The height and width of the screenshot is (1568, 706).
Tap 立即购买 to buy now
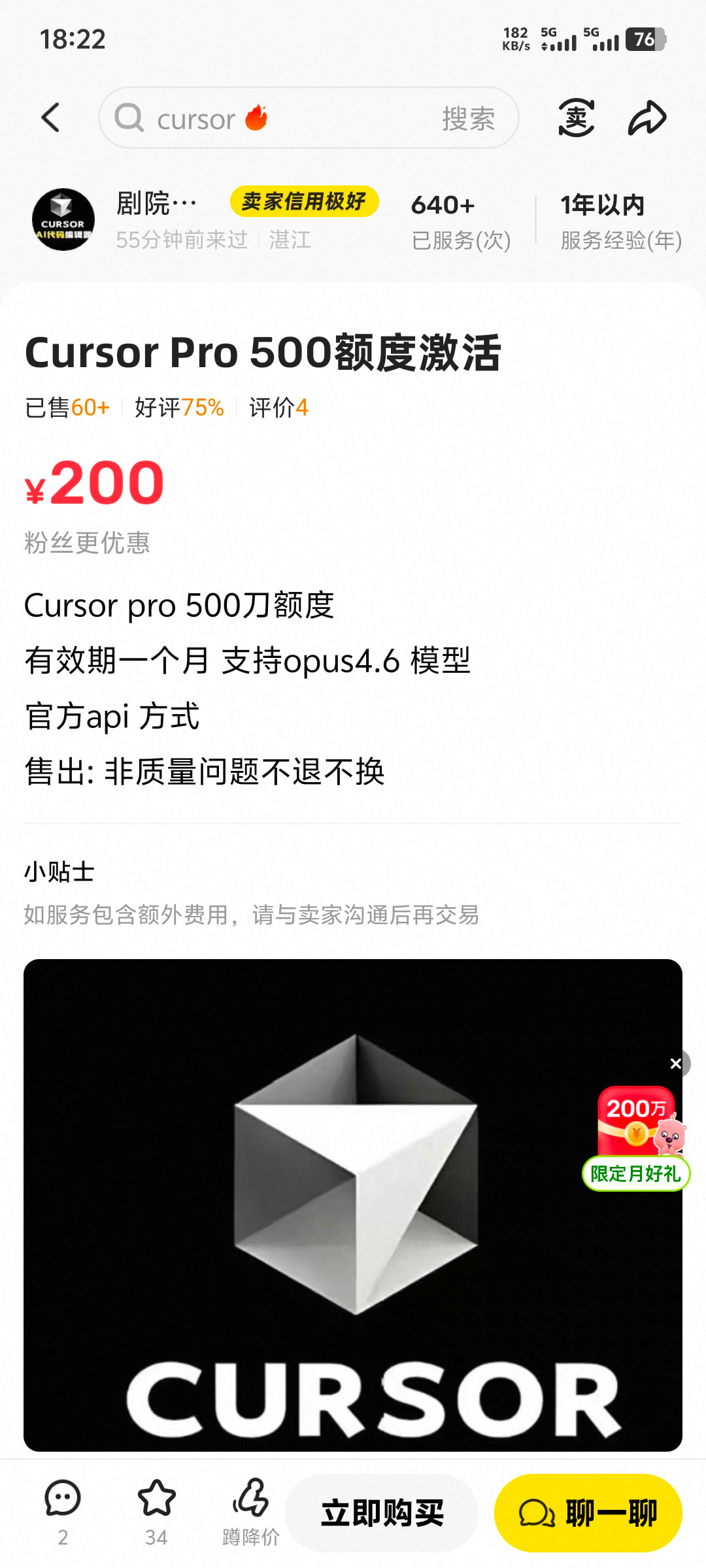tap(382, 1513)
